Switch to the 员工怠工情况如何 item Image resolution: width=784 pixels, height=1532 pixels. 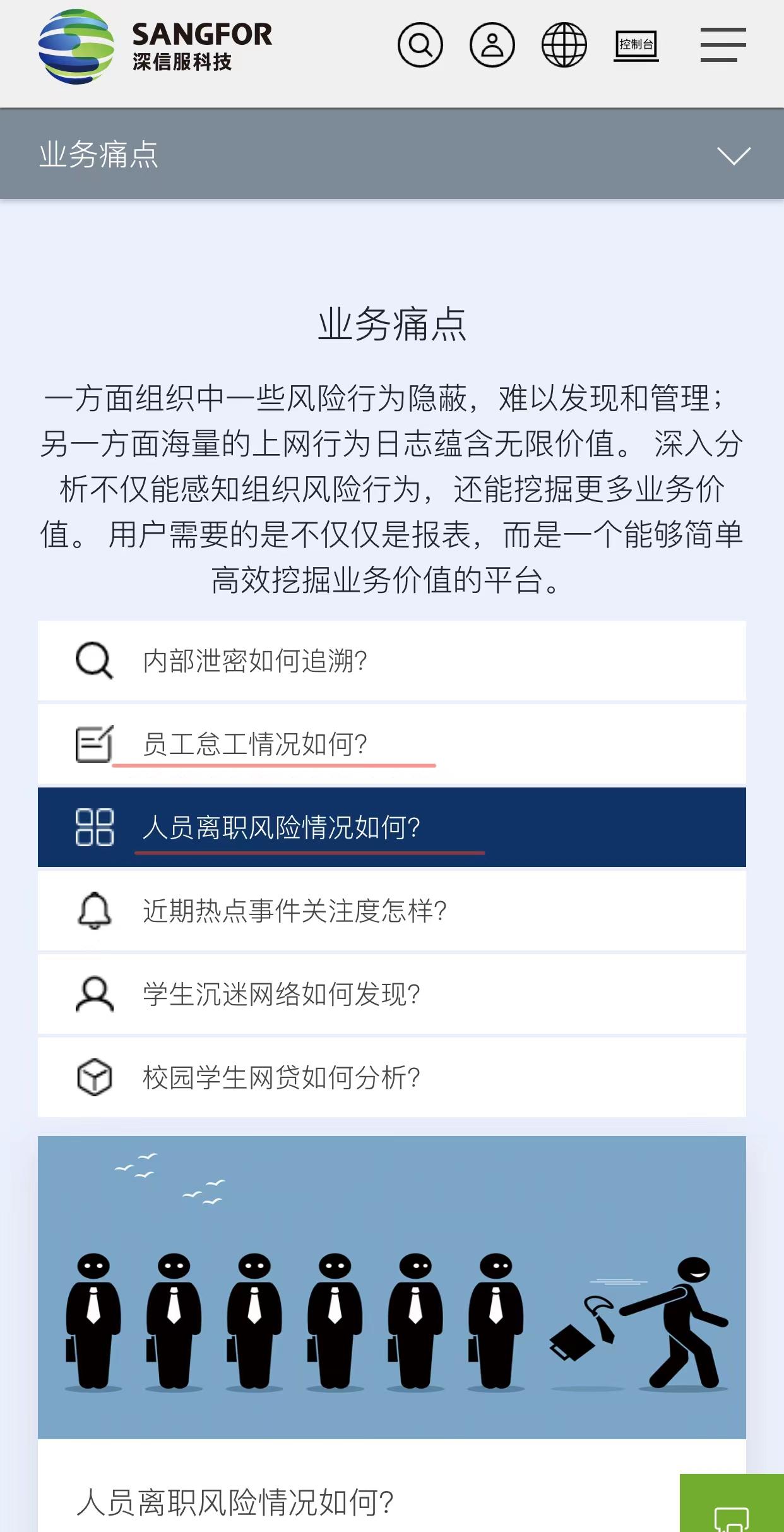point(256,744)
